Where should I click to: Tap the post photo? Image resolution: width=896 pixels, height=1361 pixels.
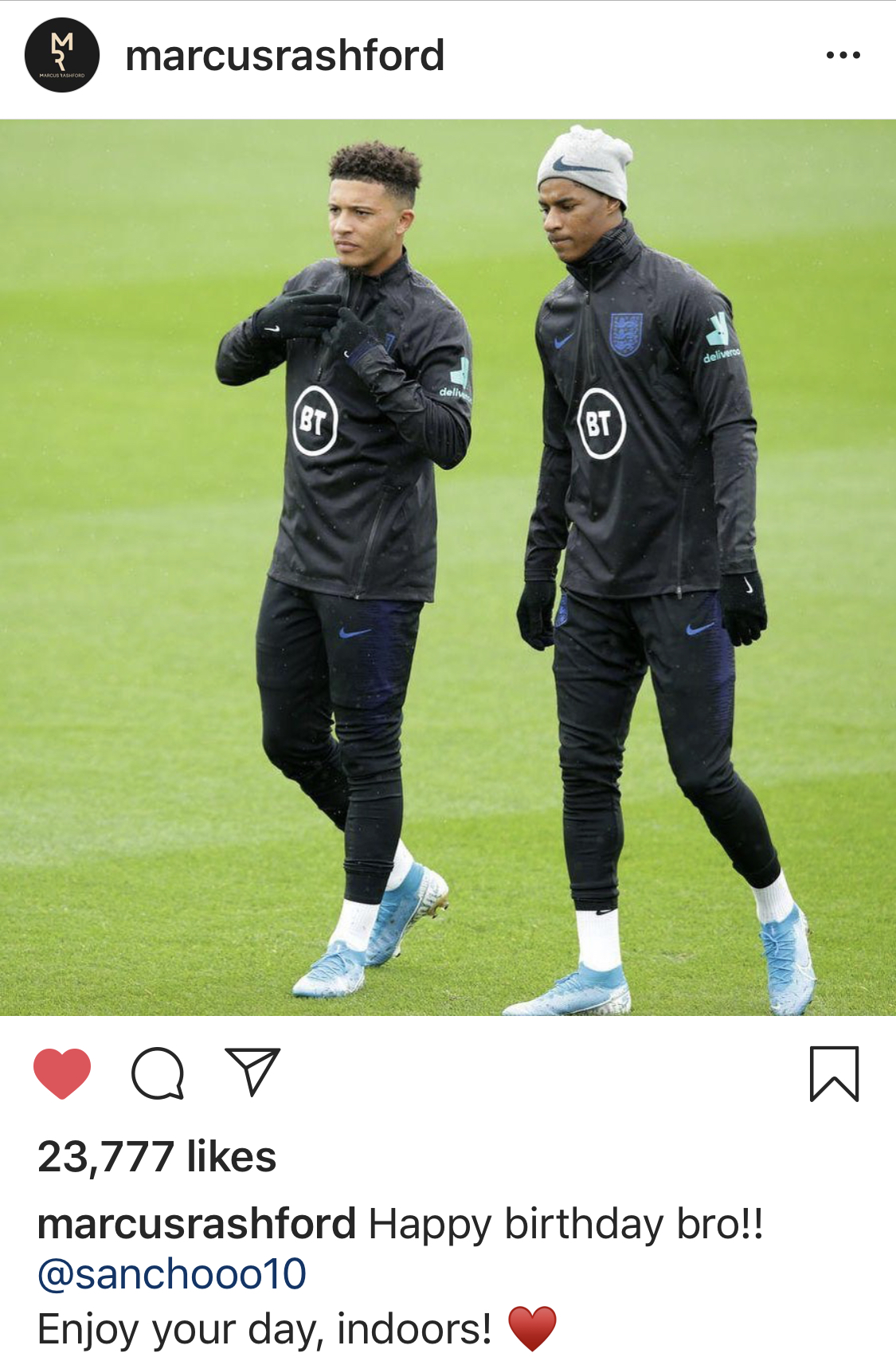[x=448, y=567]
